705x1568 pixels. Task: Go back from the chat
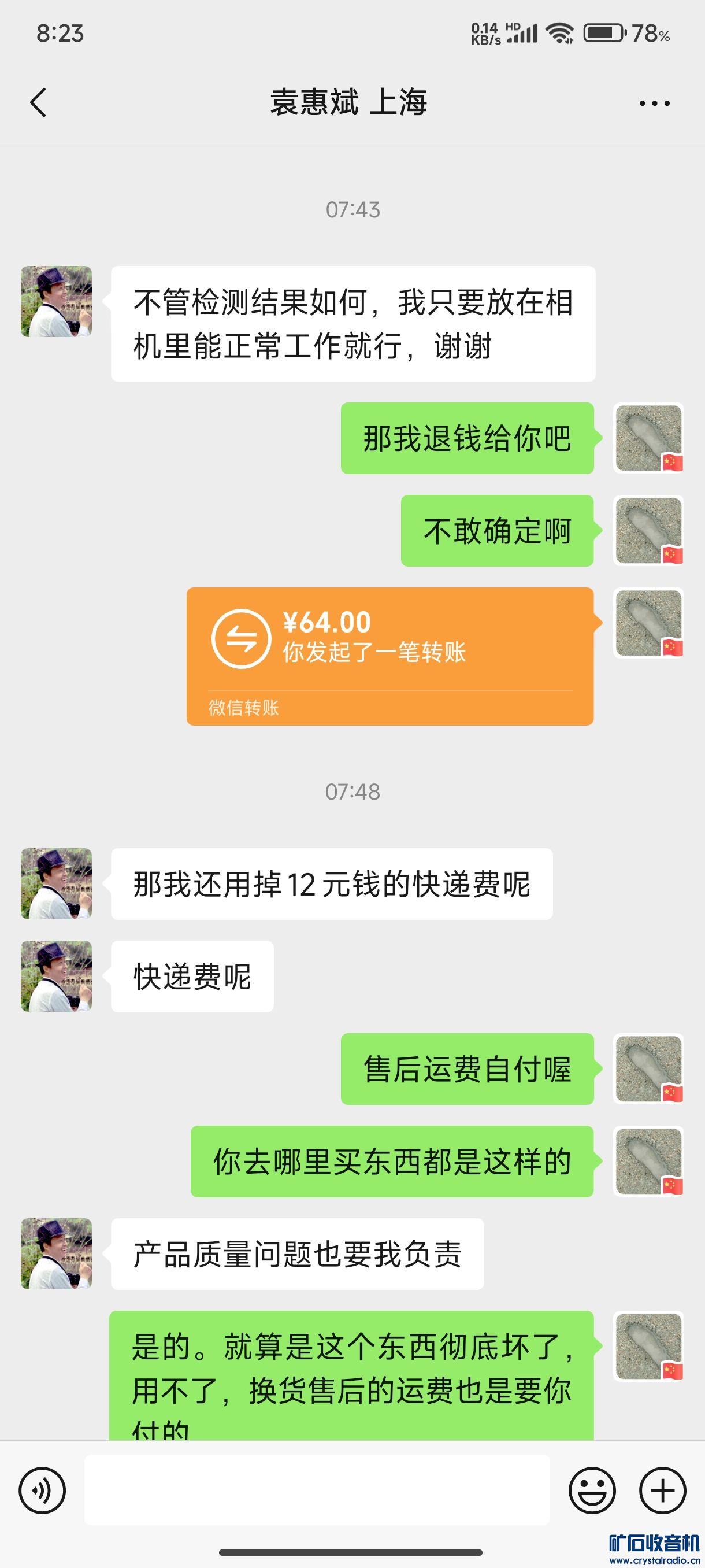point(38,102)
